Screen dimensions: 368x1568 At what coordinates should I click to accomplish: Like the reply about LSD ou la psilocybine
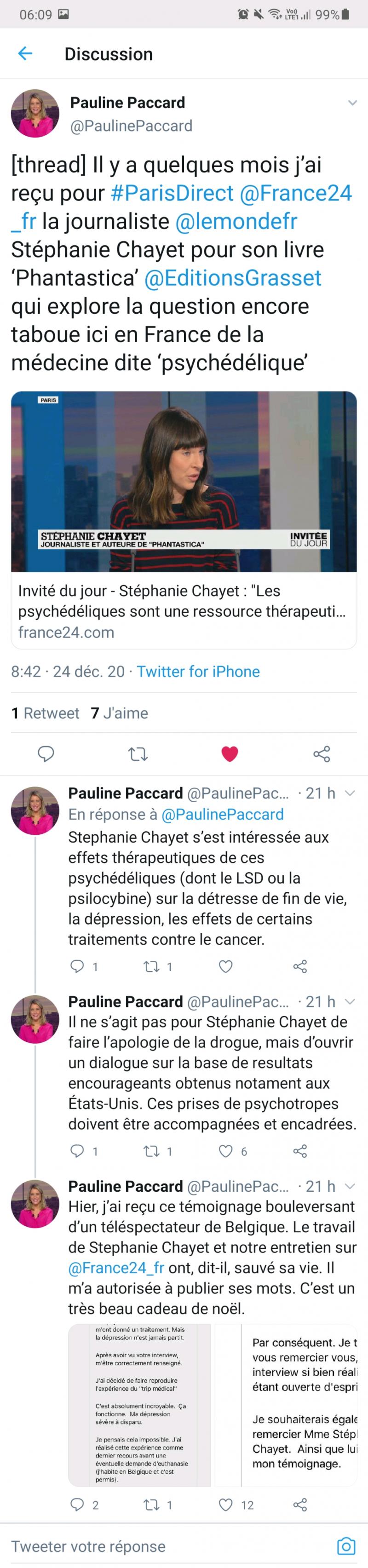(x=226, y=966)
